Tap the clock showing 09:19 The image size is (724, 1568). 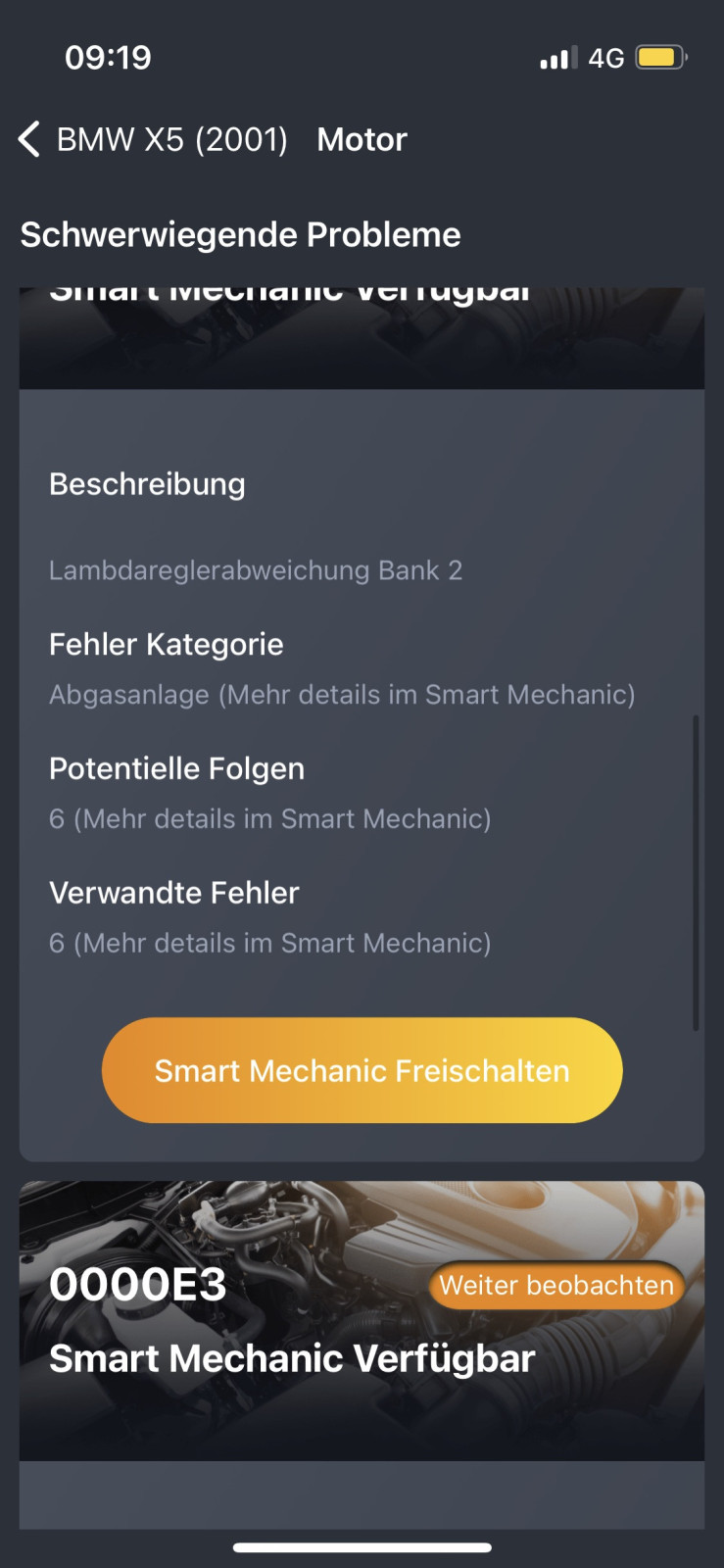(x=109, y=56)
